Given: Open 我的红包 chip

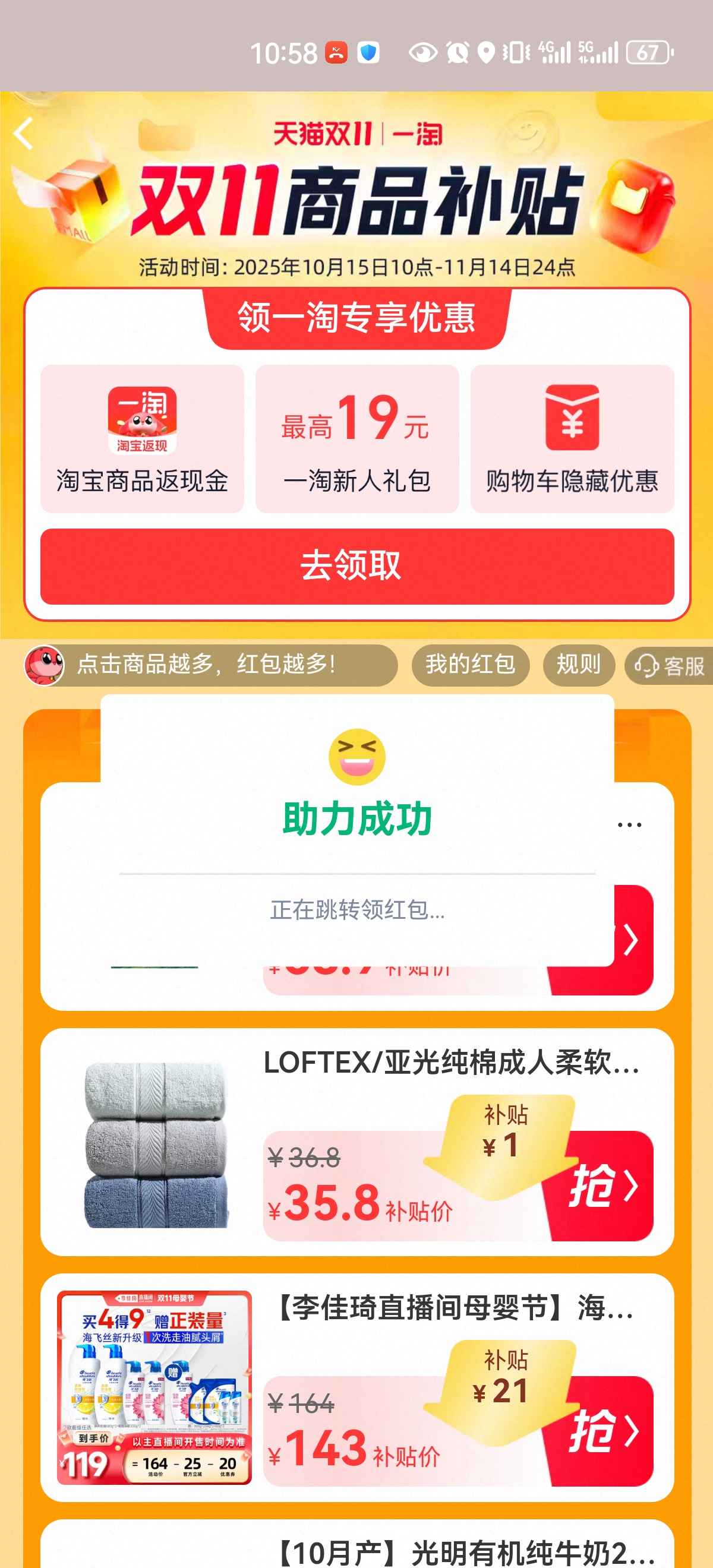Looking at the screenshot, I should pos(470,665).
